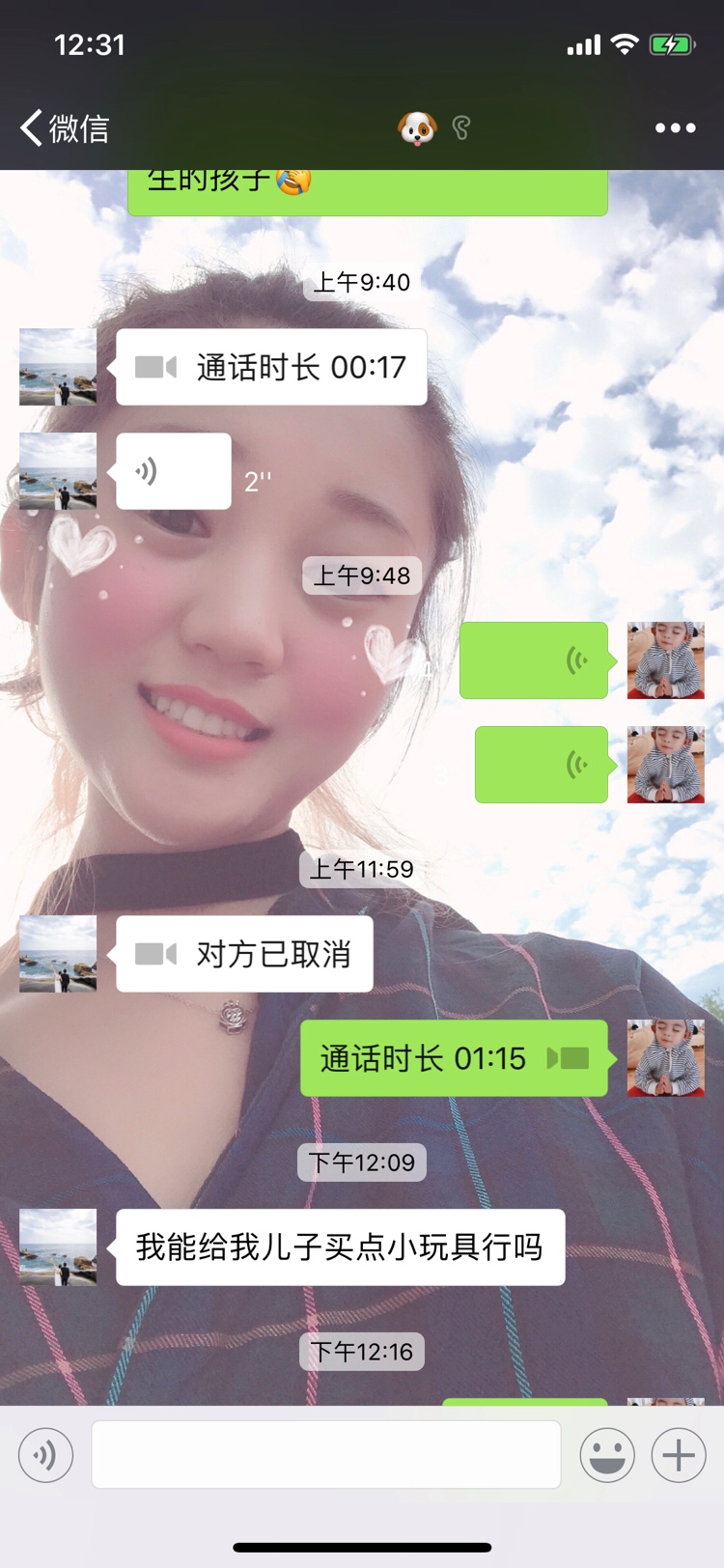Go back to the 微信 chat list
This screenshot has width=724, height=1568.
click(64, 127)
